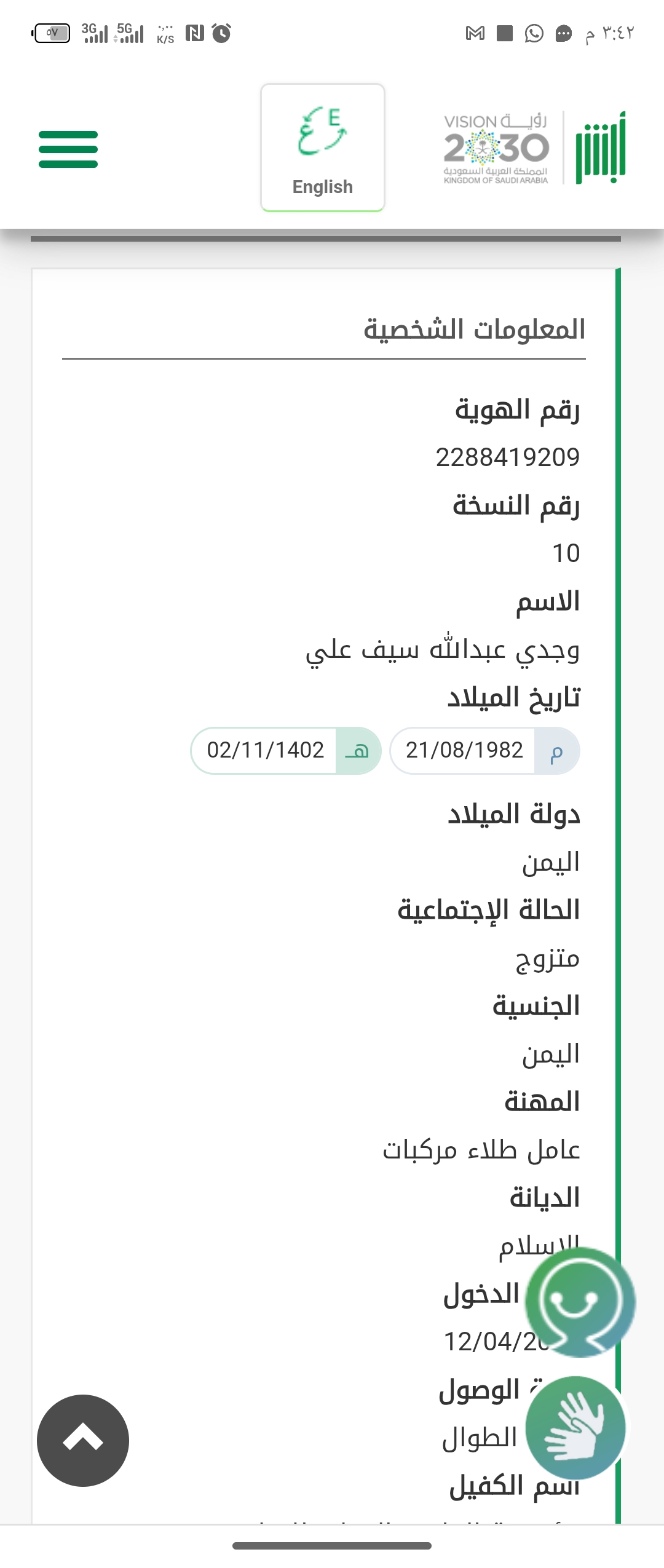Launch the sign language assistance button
Viewport: 664px width, 1568px height.
pyautogui.click(x=576, y=1427)
